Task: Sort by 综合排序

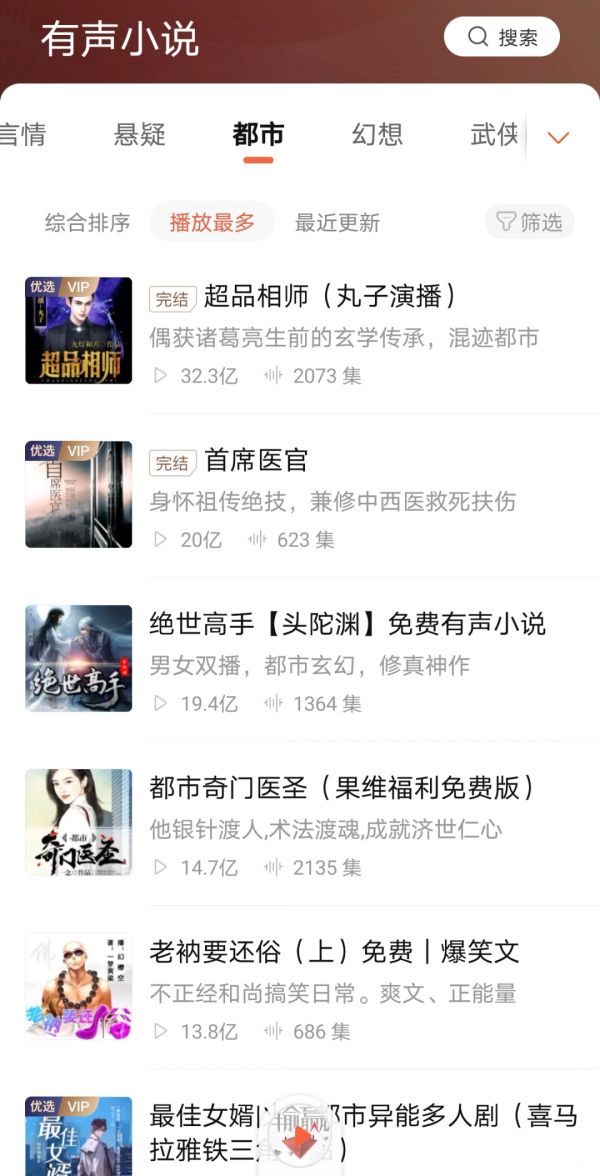Action: pos(87,222)
